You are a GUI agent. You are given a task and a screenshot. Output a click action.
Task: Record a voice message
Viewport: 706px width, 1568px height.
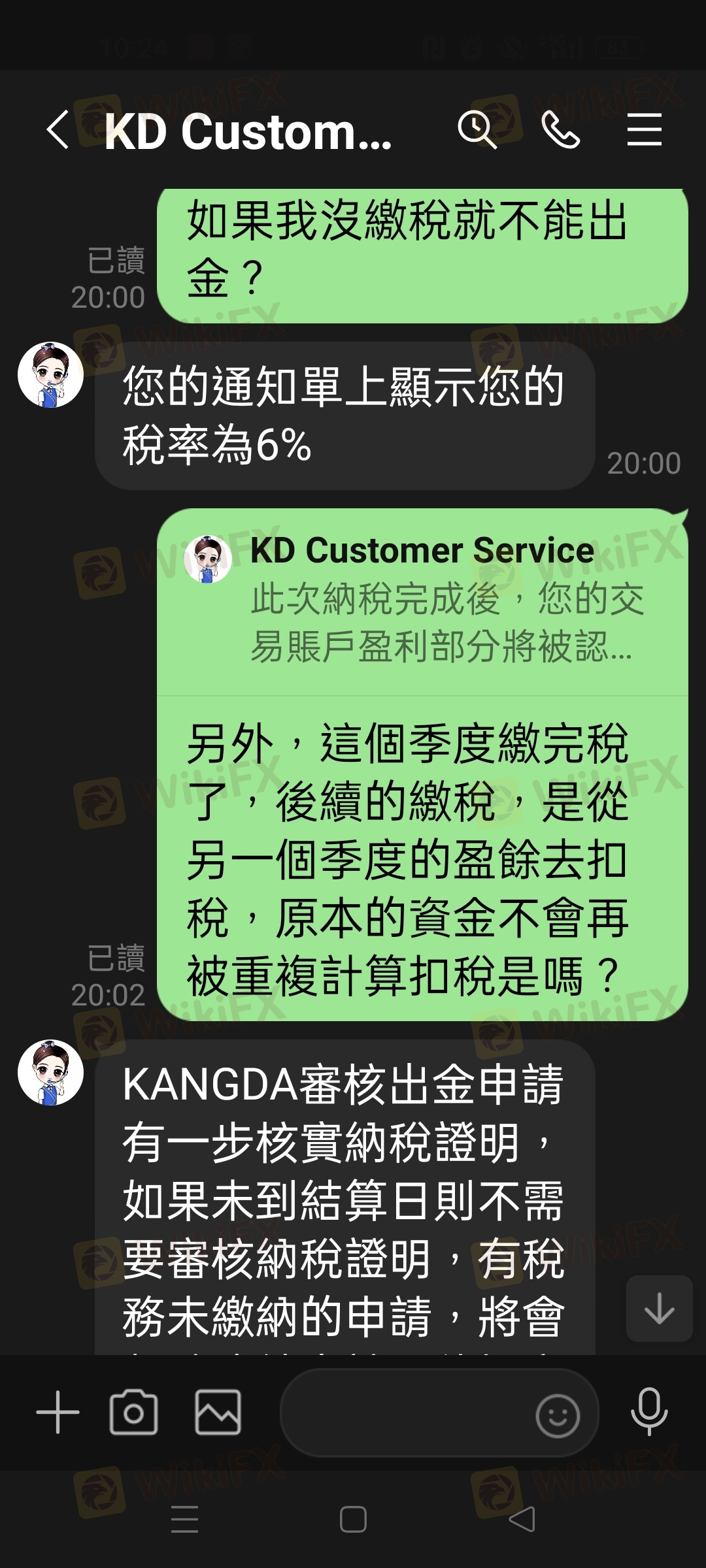click(649, 1412)
